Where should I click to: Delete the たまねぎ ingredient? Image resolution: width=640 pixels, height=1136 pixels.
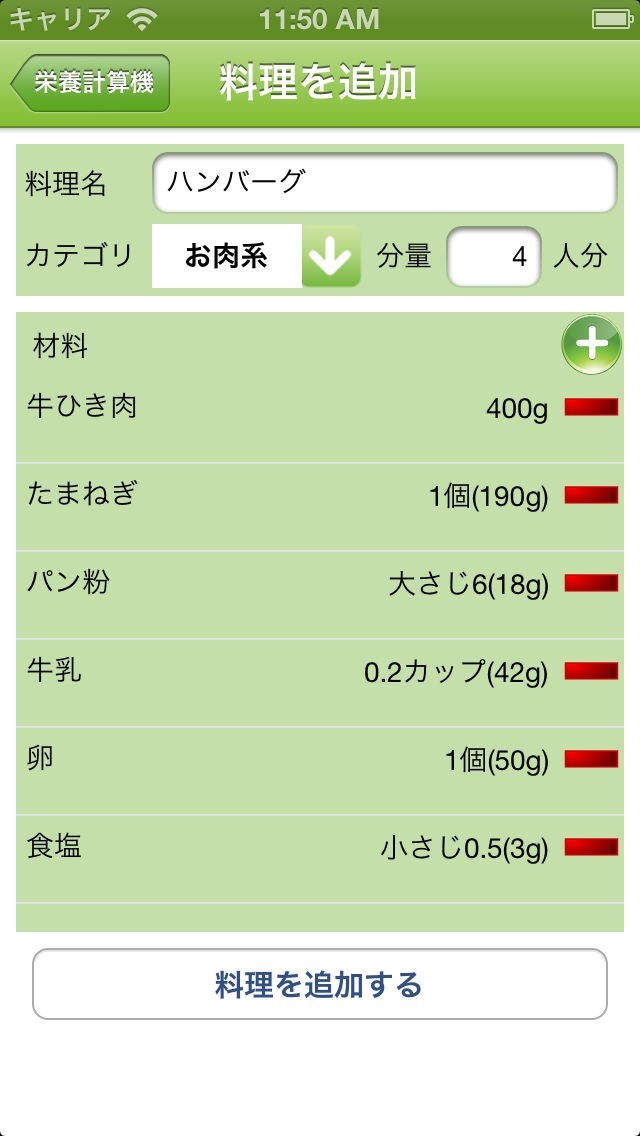click(x=591, y=495)
